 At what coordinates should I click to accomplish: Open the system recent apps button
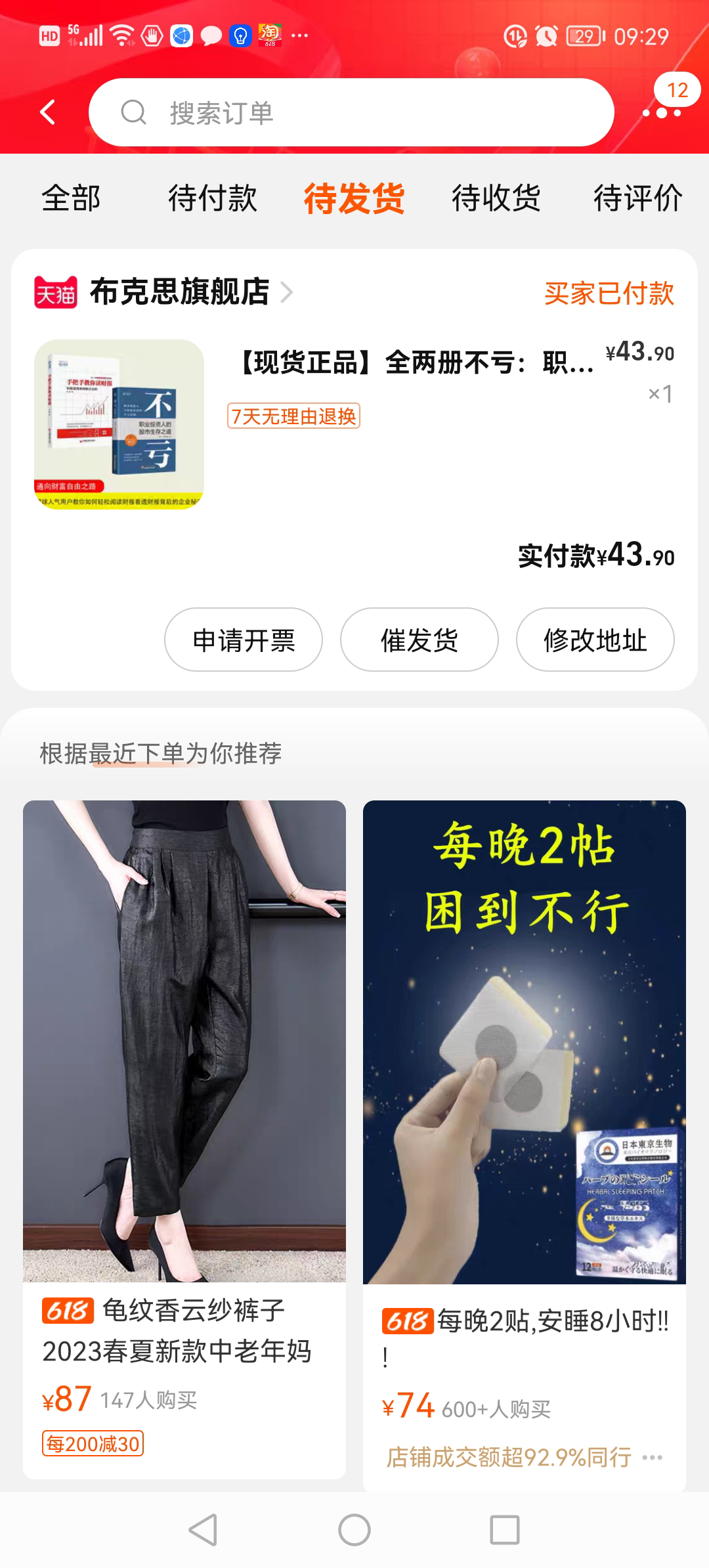click(505, 1530)
